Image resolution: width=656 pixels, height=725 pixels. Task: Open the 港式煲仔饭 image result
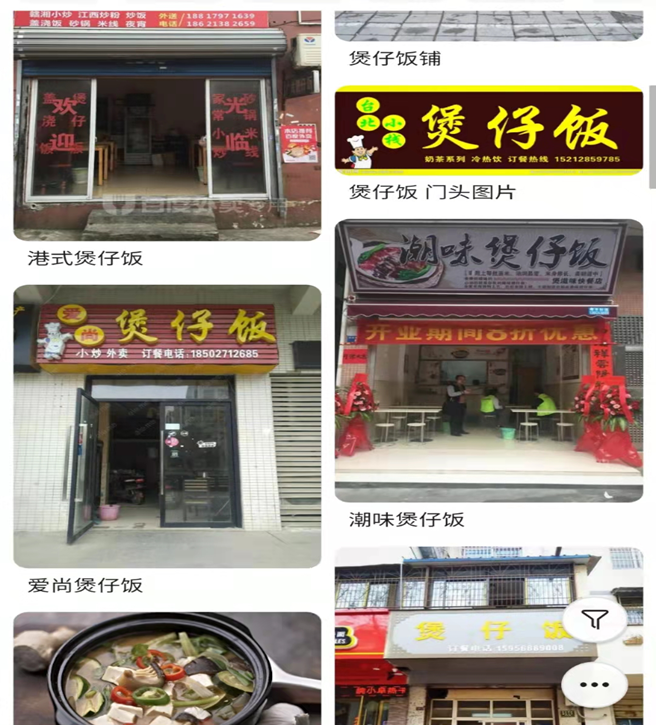pyautogui.click(x=167, y=125)
